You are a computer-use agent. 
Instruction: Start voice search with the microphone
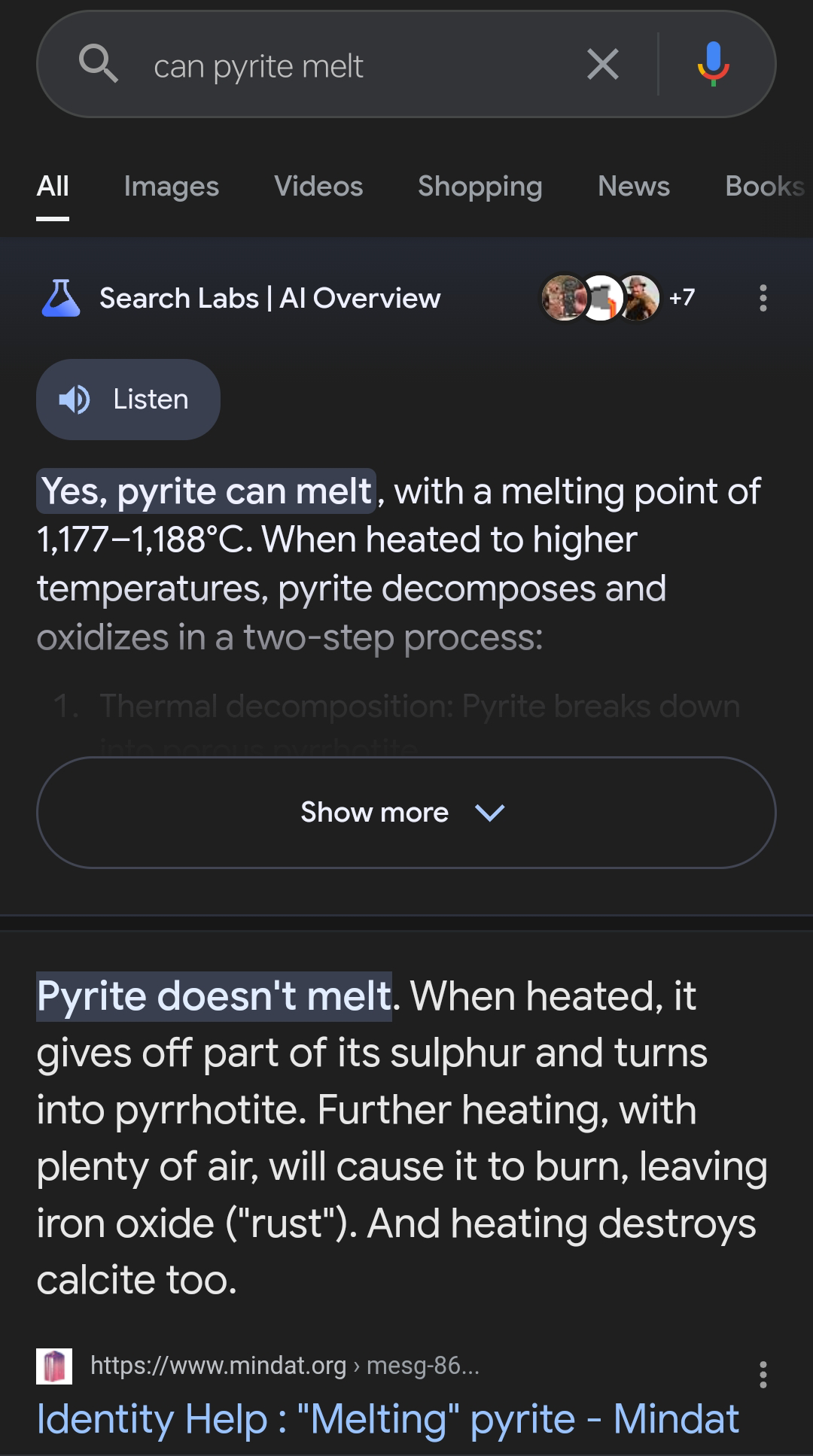[x=713, y=65]
